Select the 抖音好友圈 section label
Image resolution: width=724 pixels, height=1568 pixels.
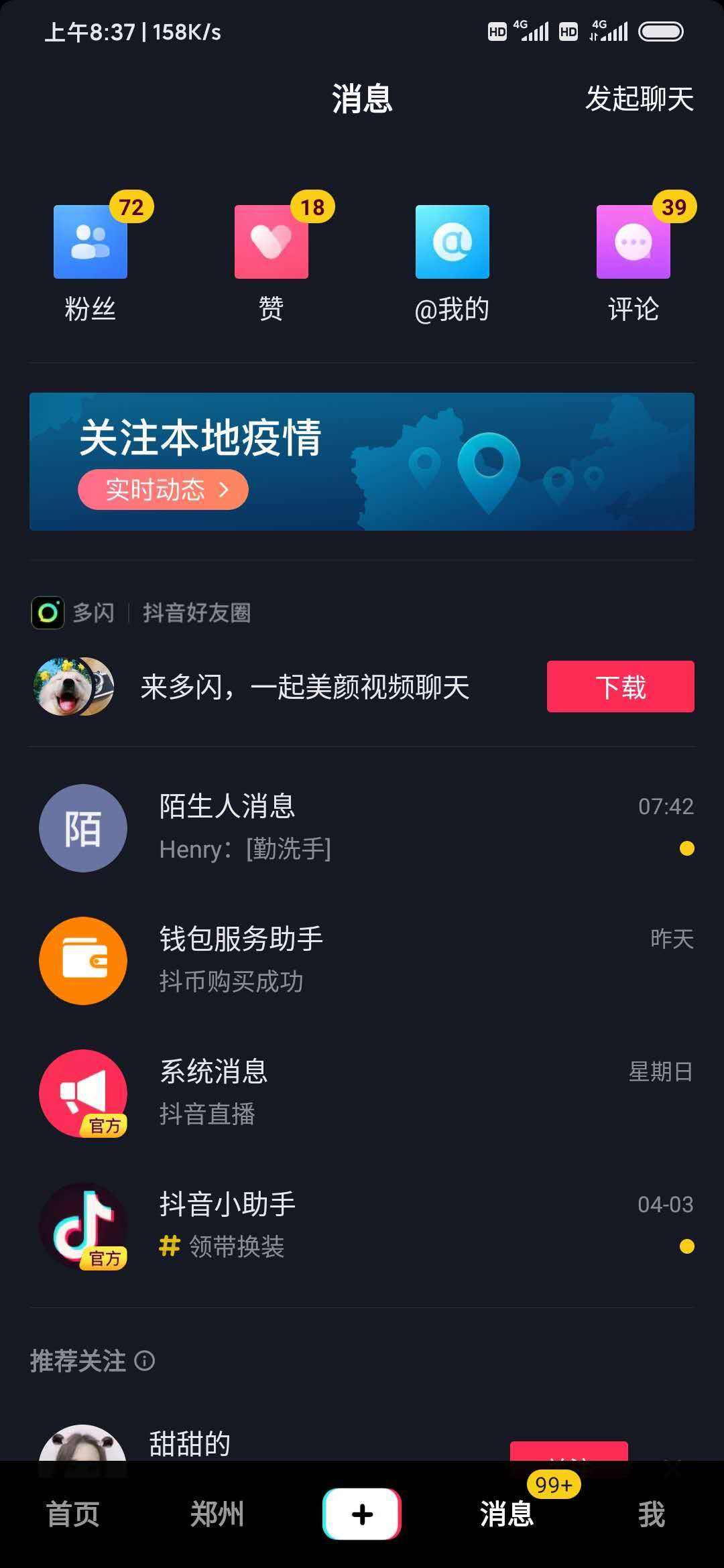pos(198,612)
